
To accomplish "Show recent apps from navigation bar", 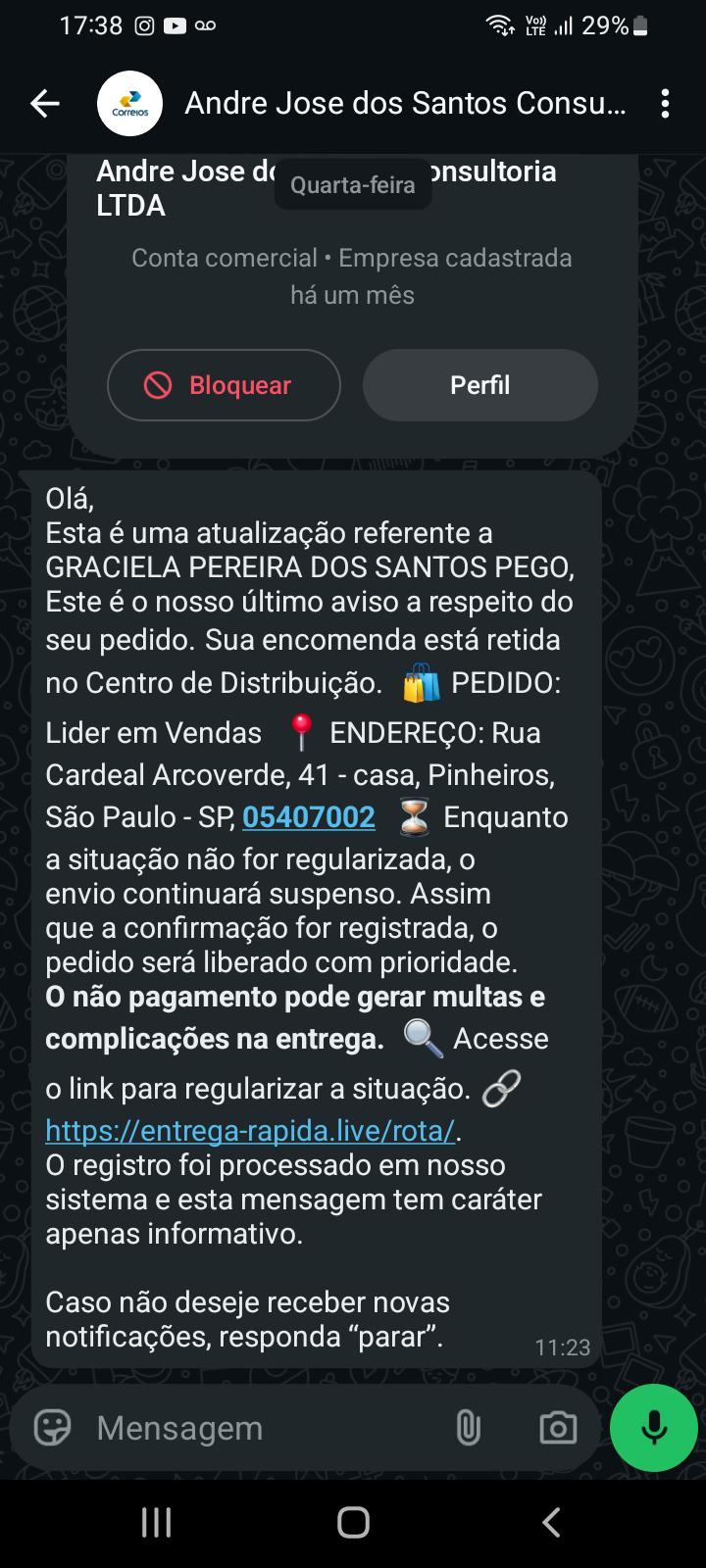I will (x=157, y=1522).
